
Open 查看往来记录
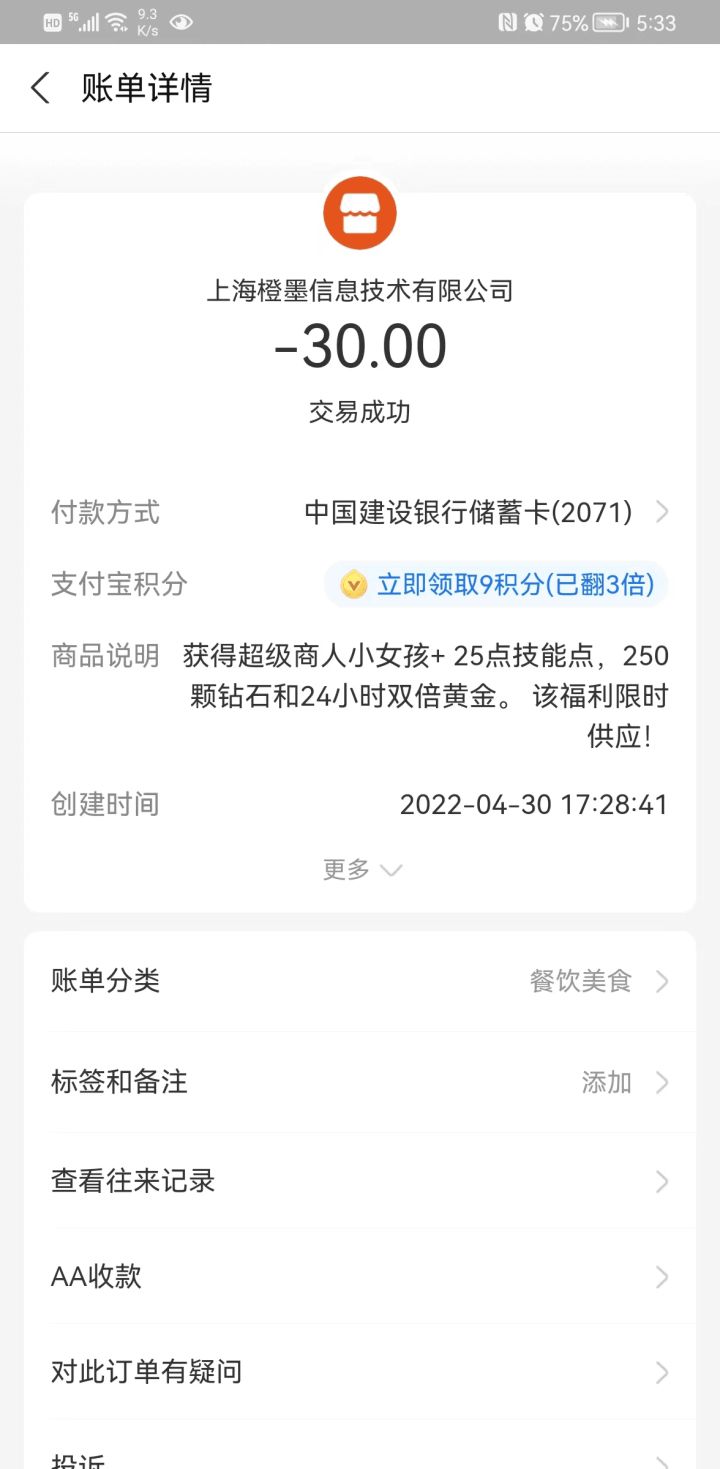[x=360, y=1181]
